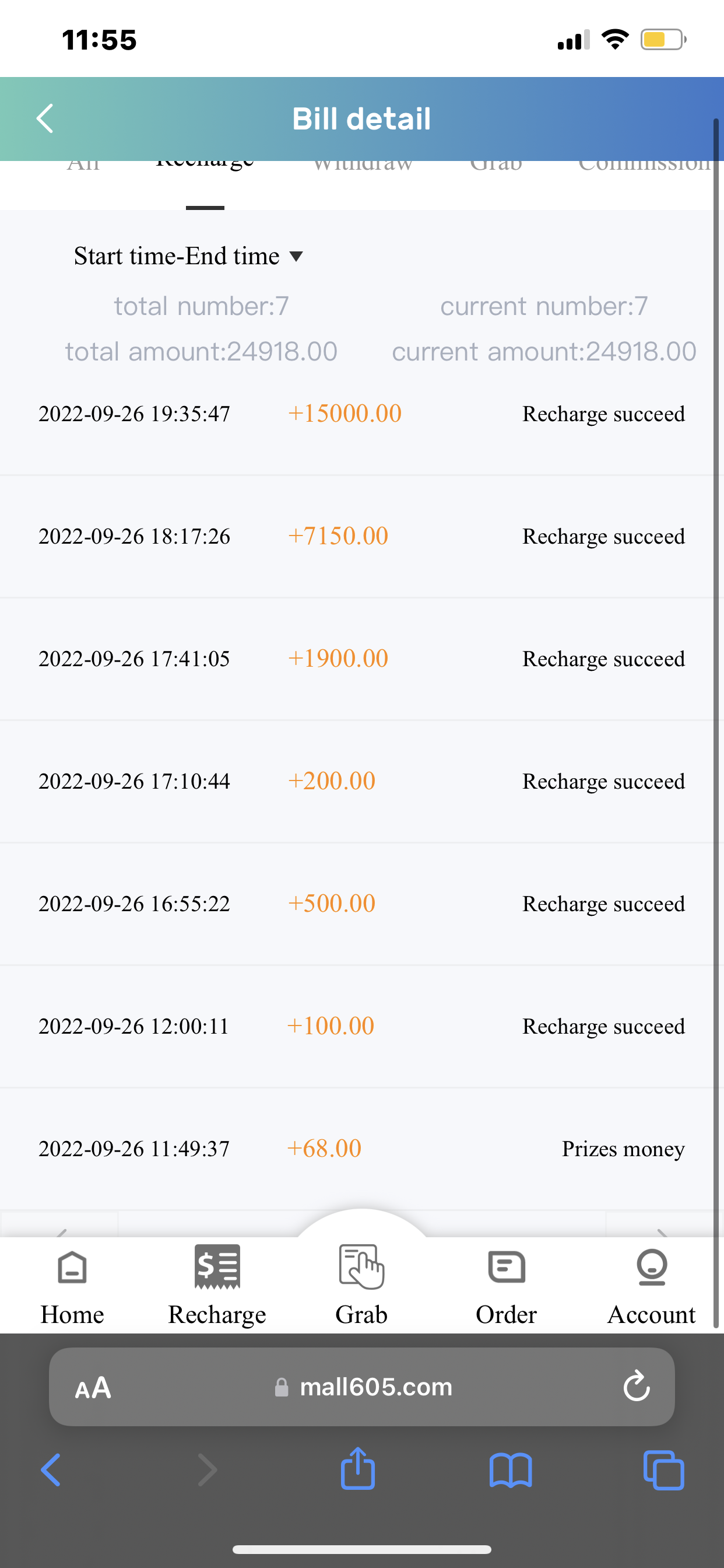Show open Safari tabs
Screen dimensions: 724x1568
[x=663, y=1471]
